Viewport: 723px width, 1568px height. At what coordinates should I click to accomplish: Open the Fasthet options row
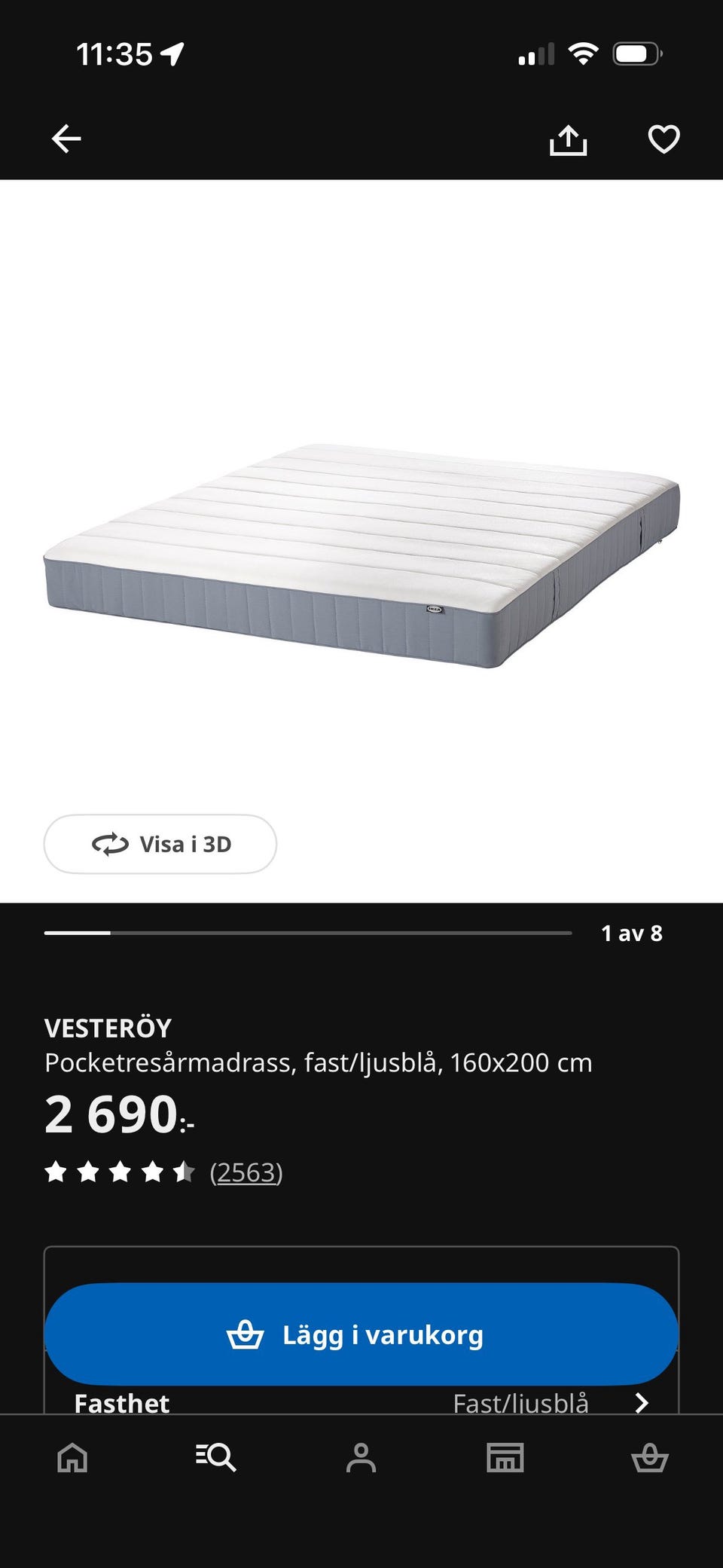[x=361, y=1402]
